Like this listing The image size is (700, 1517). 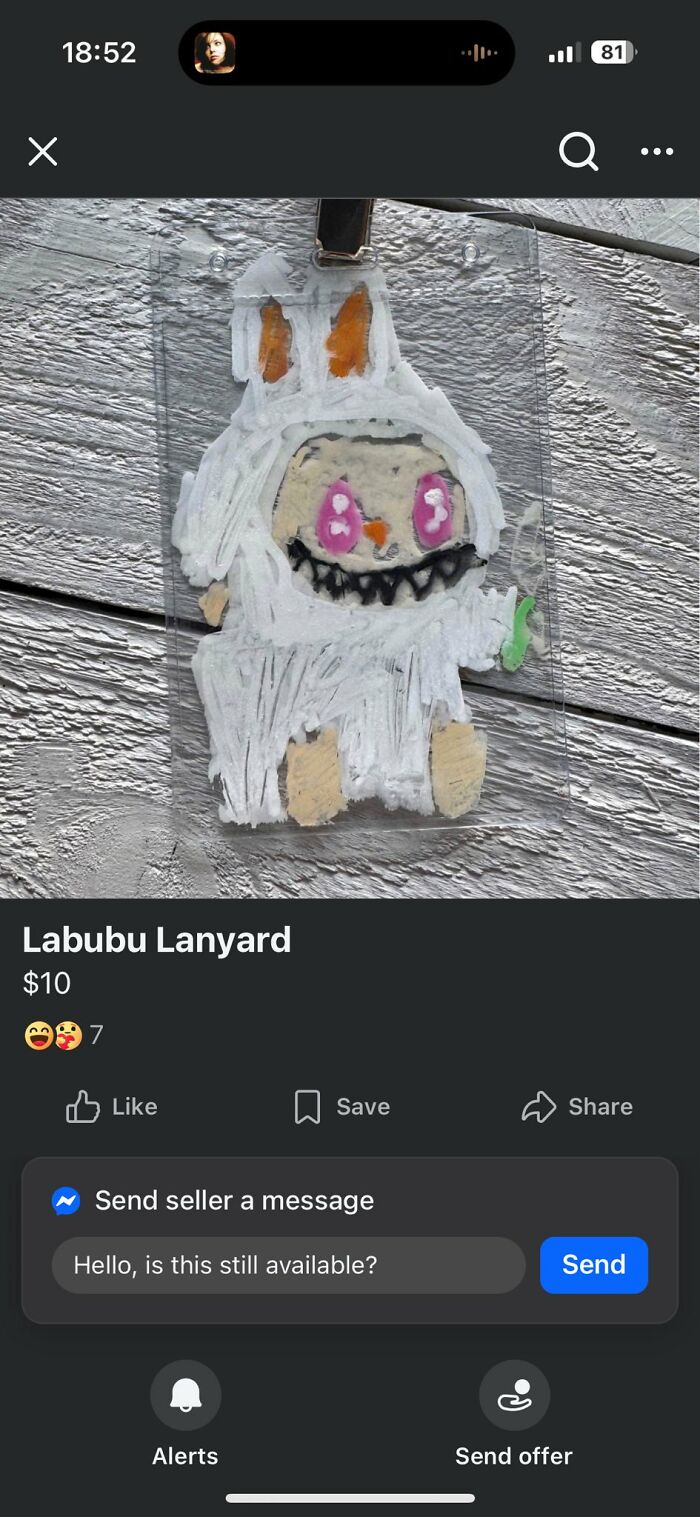pos(112,1107)
